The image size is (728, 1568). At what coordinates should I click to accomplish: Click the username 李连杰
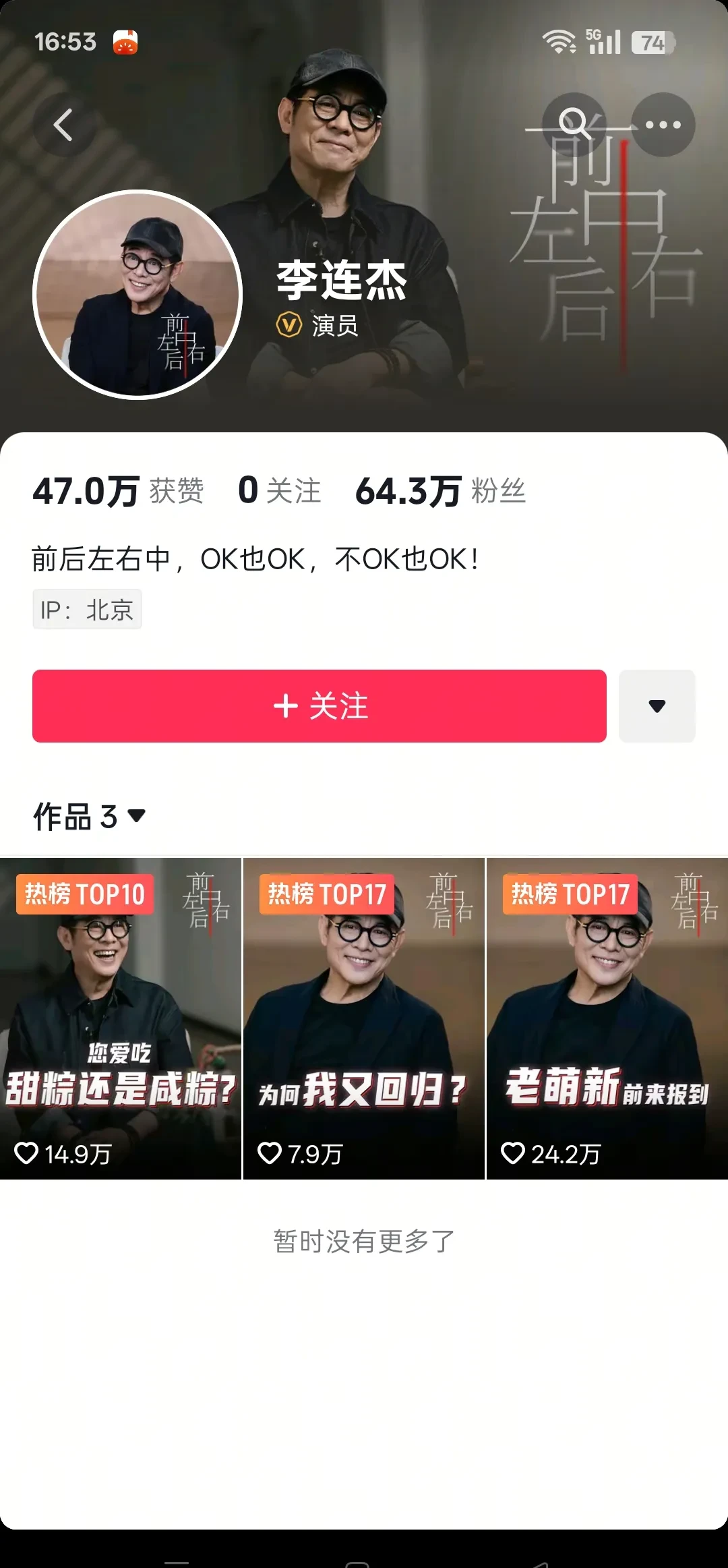click(x=339, y=283)
